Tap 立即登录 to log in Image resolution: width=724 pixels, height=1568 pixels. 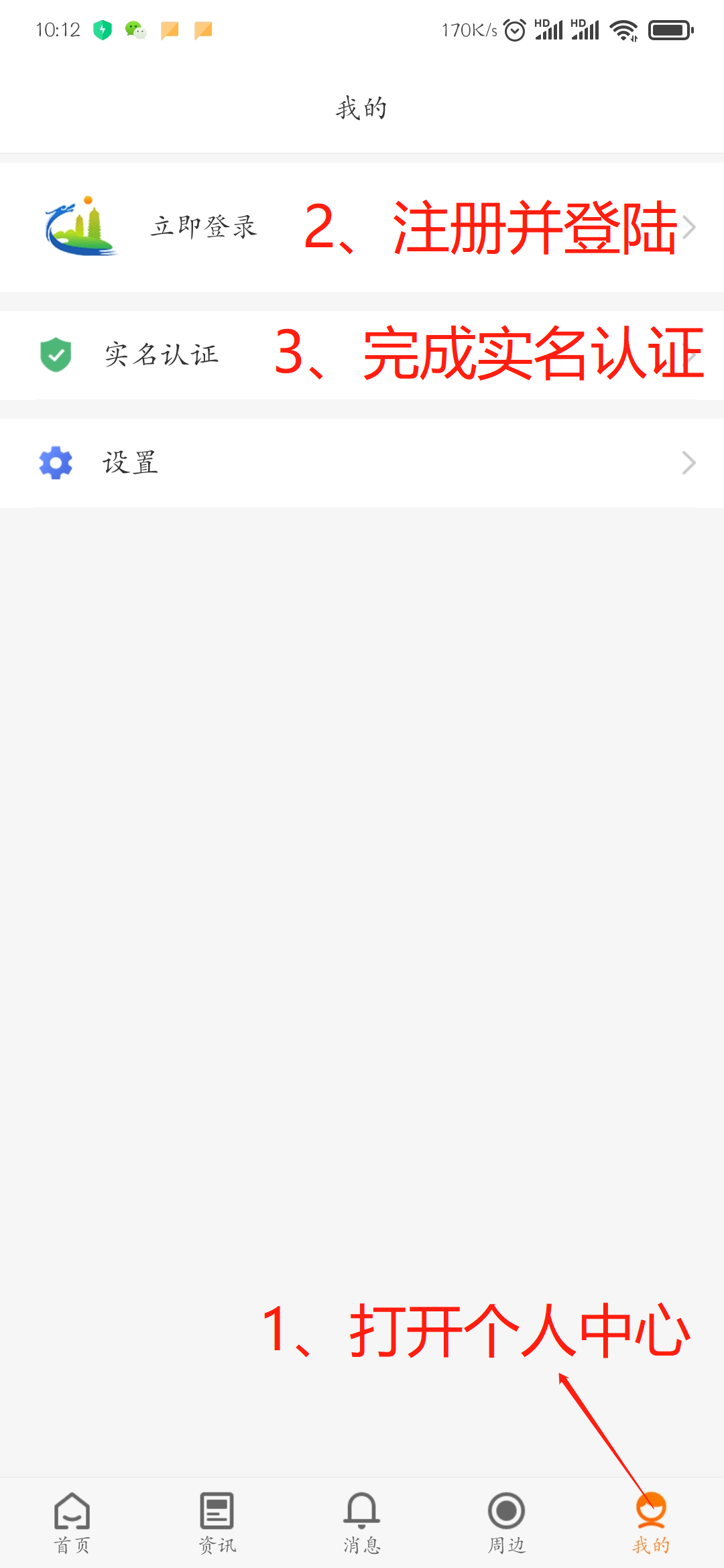pyautogui.click(x=204, y=226)
